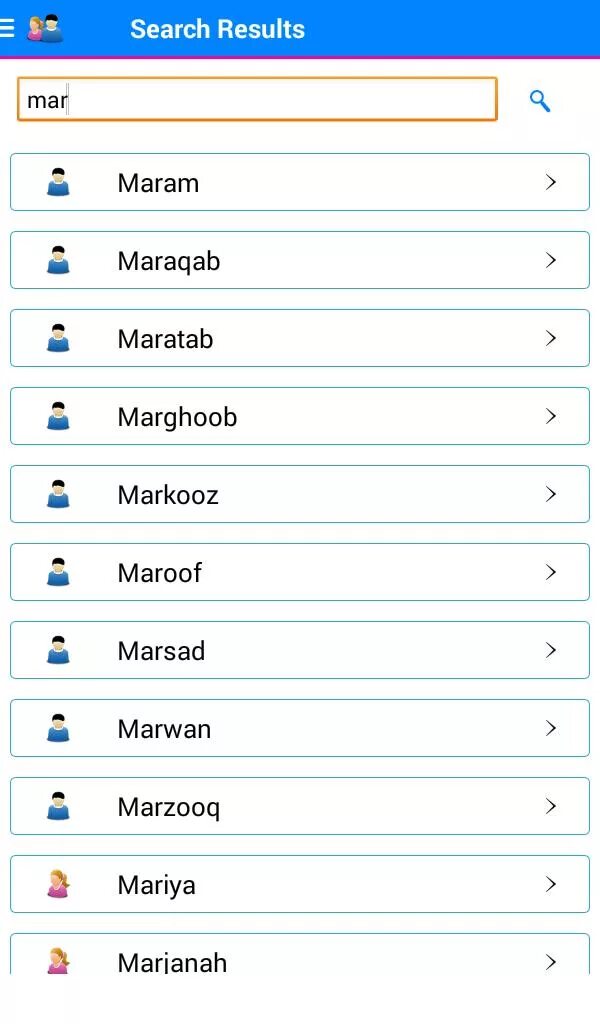Image resolution: width=600 pixels, height=1024 pixels.
Task: View details for Maratab
Action: 300,338
